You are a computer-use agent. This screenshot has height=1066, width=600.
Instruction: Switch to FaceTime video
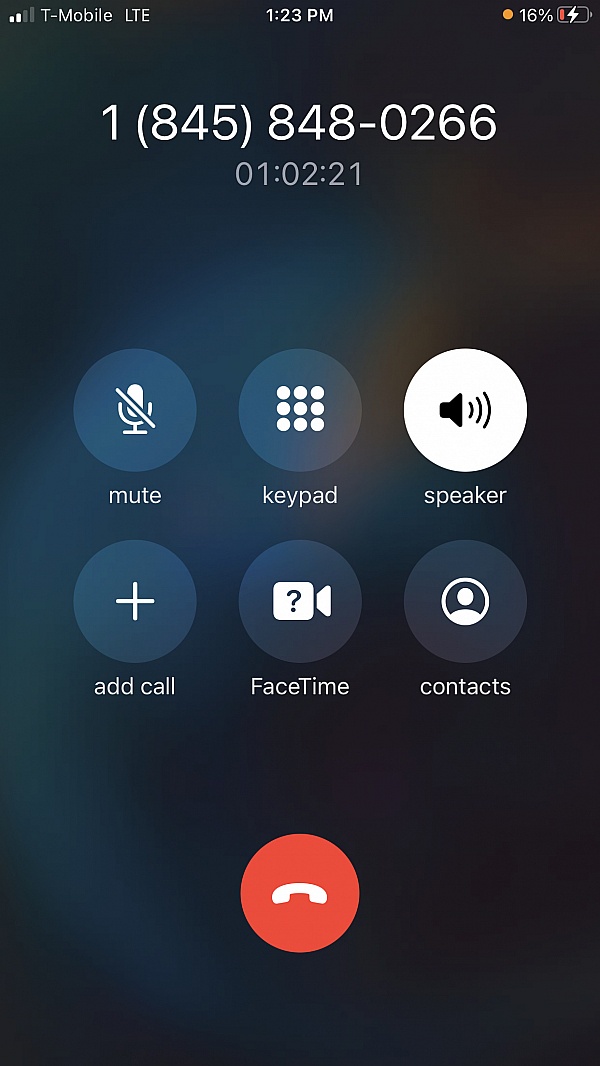[x=300, y=601]
